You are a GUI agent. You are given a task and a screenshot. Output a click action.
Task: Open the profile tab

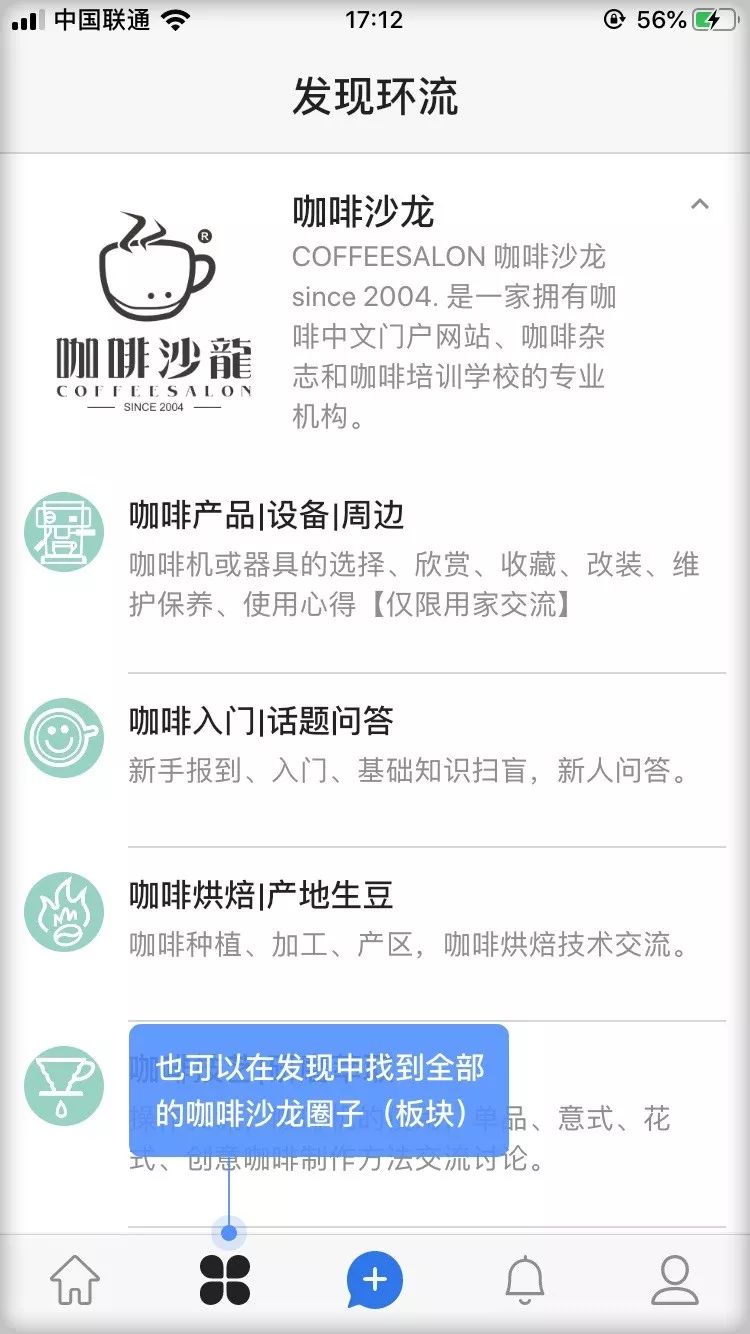675,1280
